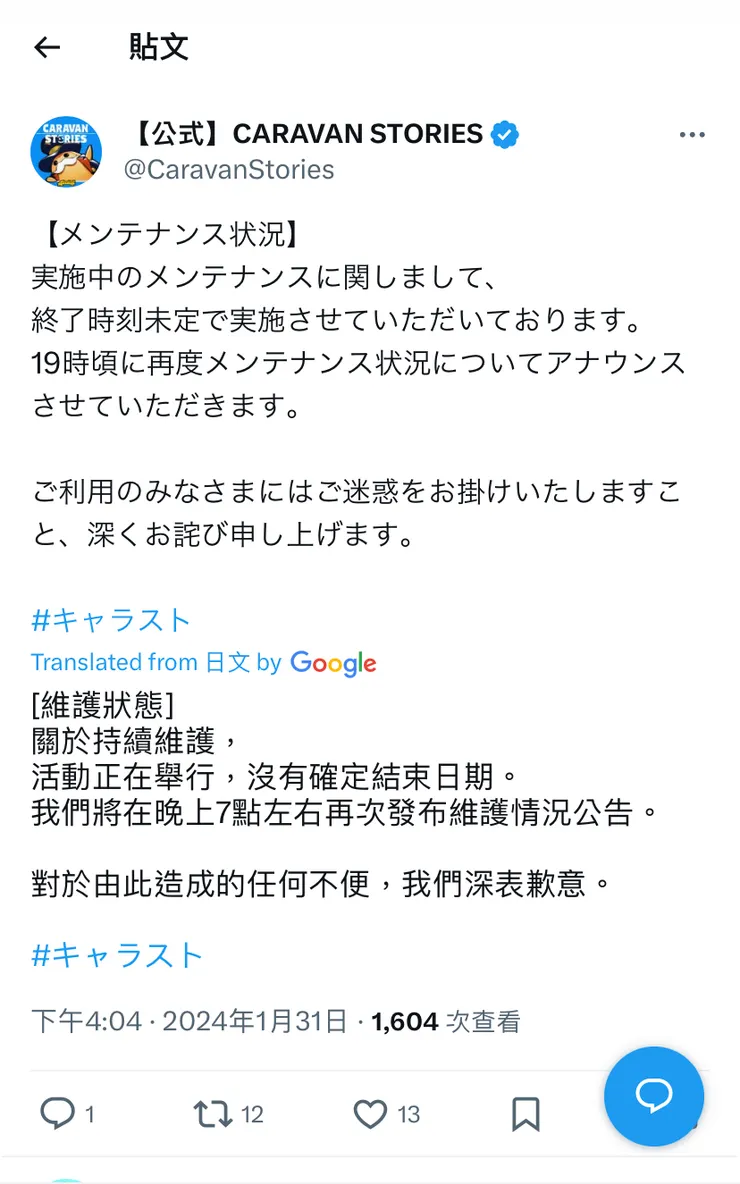Click the Google logo in the translation line
740x1184 pixels.
(x=333, y=663)
